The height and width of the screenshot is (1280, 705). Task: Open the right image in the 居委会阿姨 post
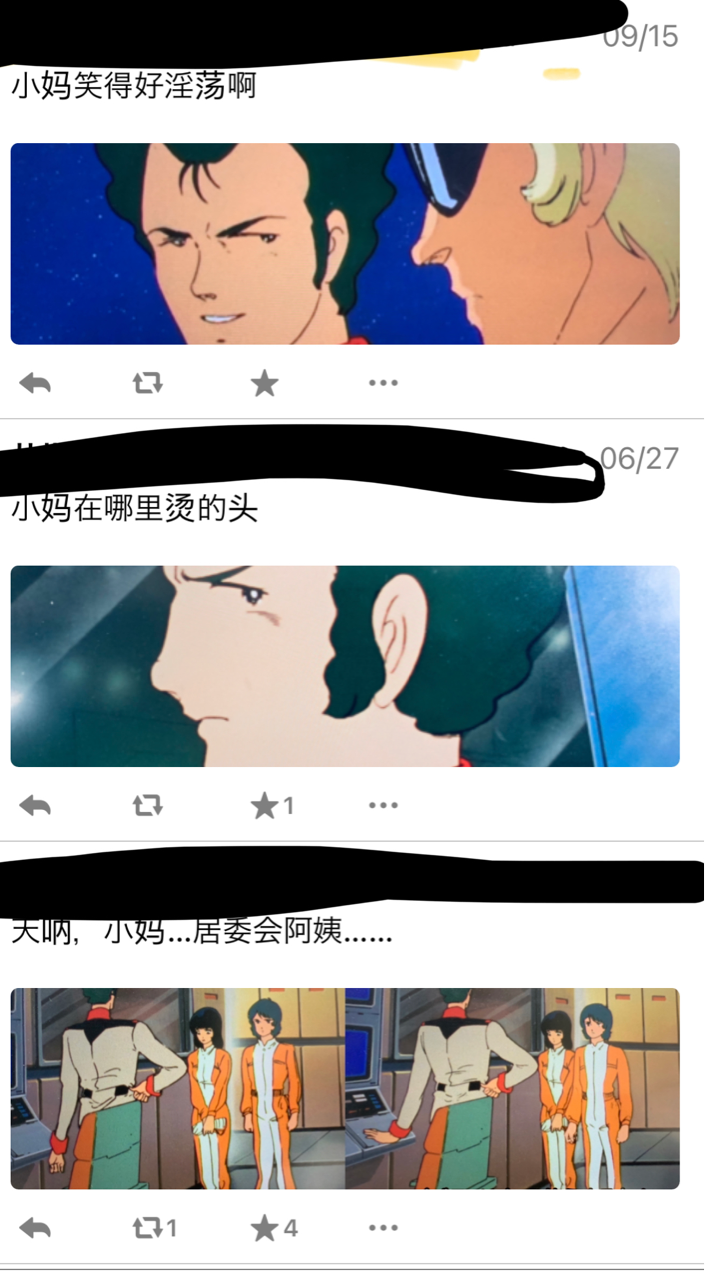click(x=513, y=1089)
